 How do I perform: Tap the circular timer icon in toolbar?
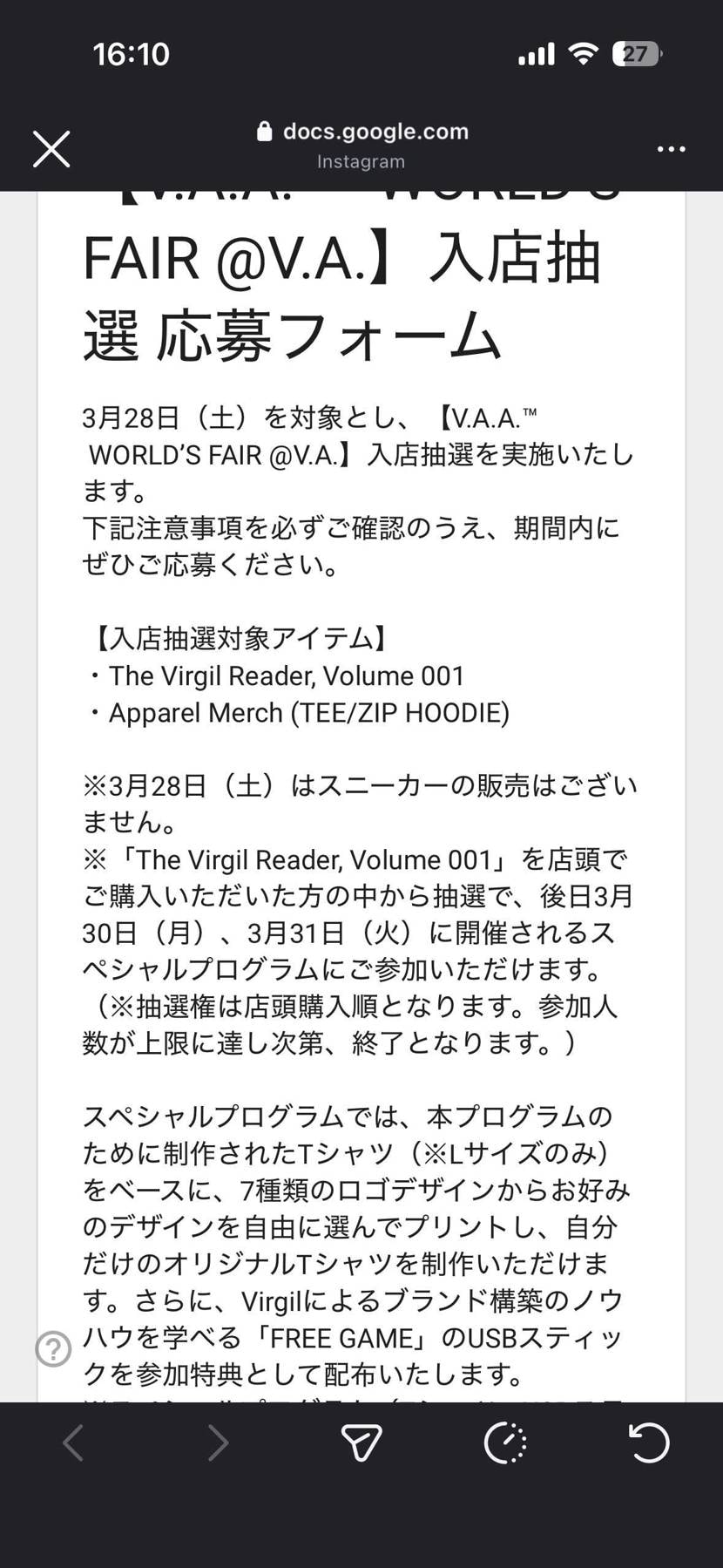pos(505,1442)
